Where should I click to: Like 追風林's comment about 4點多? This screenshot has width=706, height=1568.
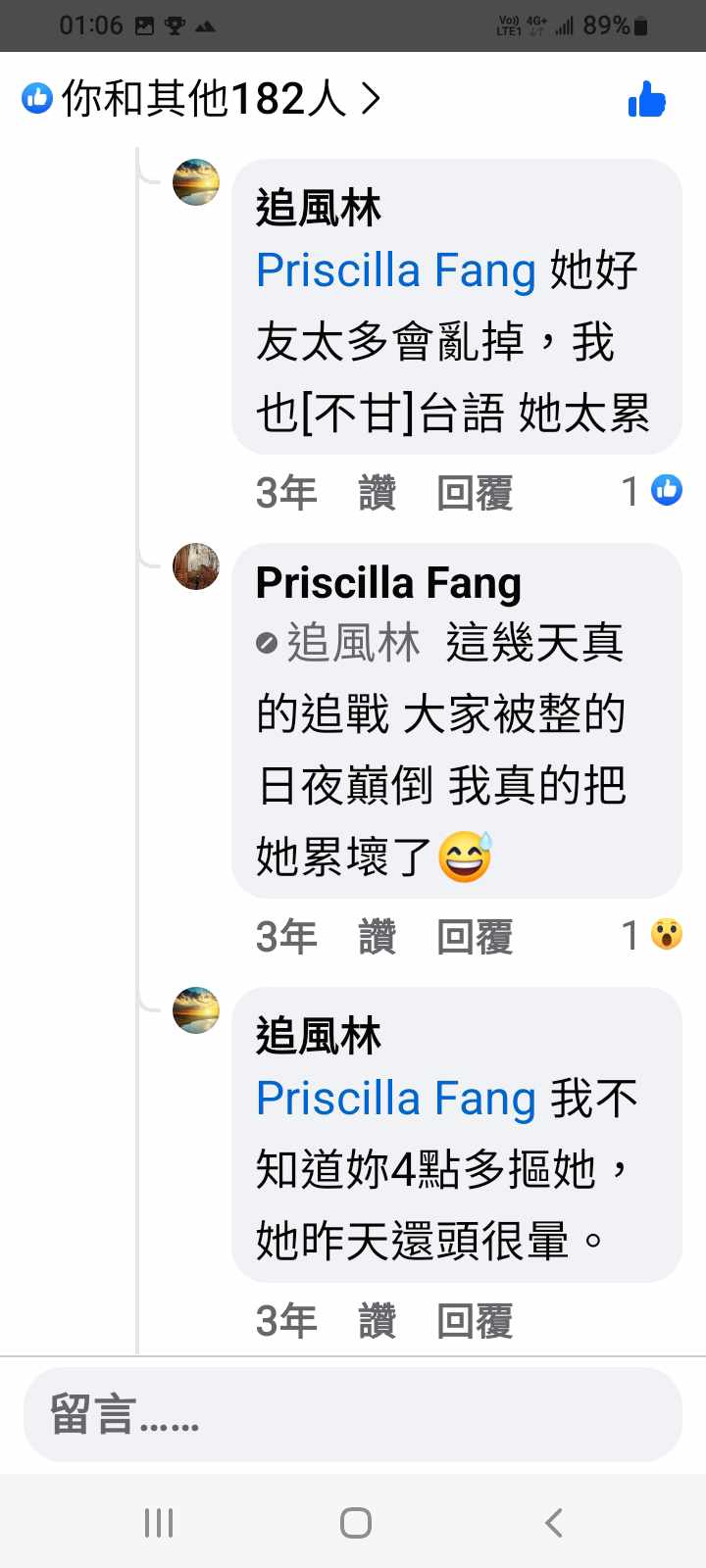click(377, 1321)
